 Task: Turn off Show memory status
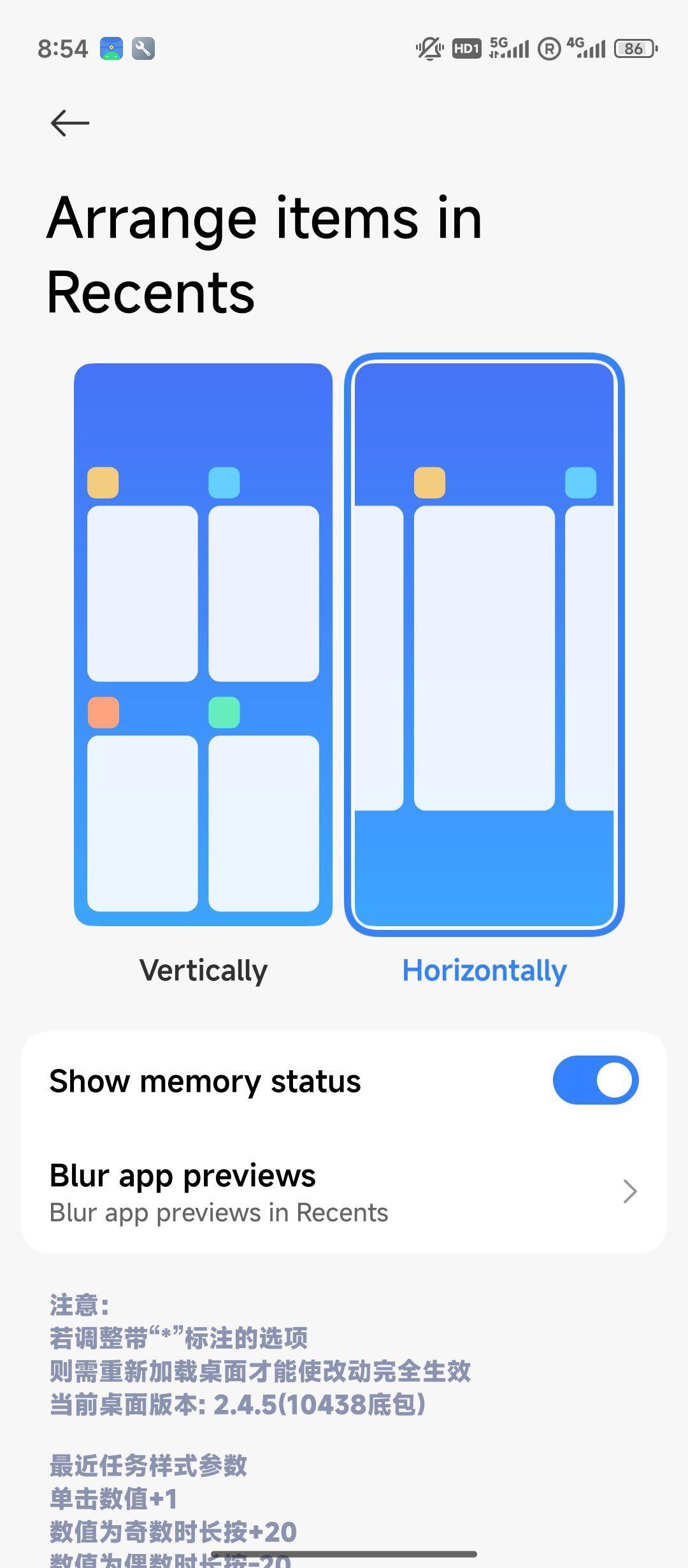(x=595, y=1080)
